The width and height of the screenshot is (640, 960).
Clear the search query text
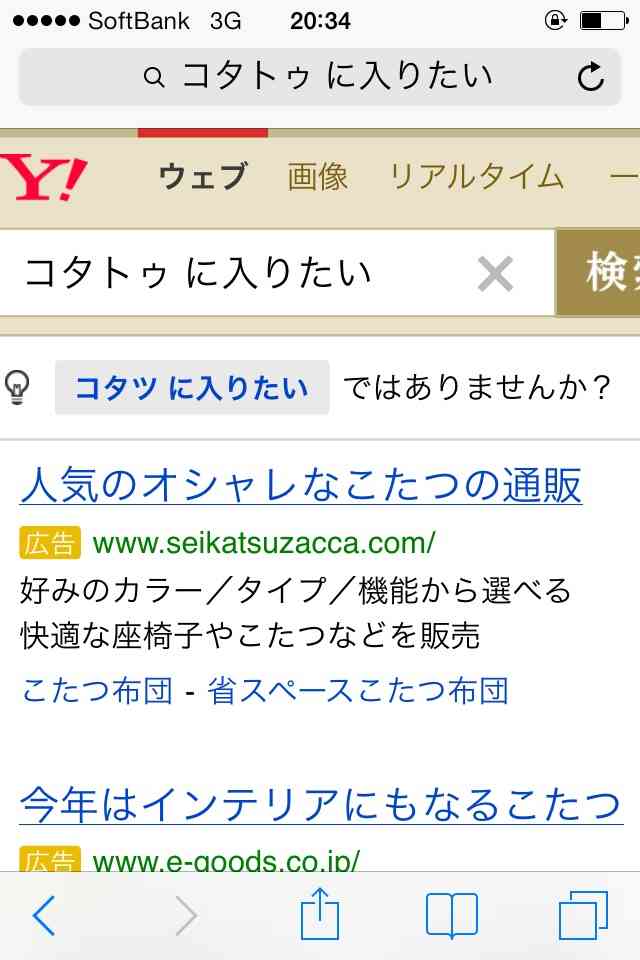pos(495,273)
